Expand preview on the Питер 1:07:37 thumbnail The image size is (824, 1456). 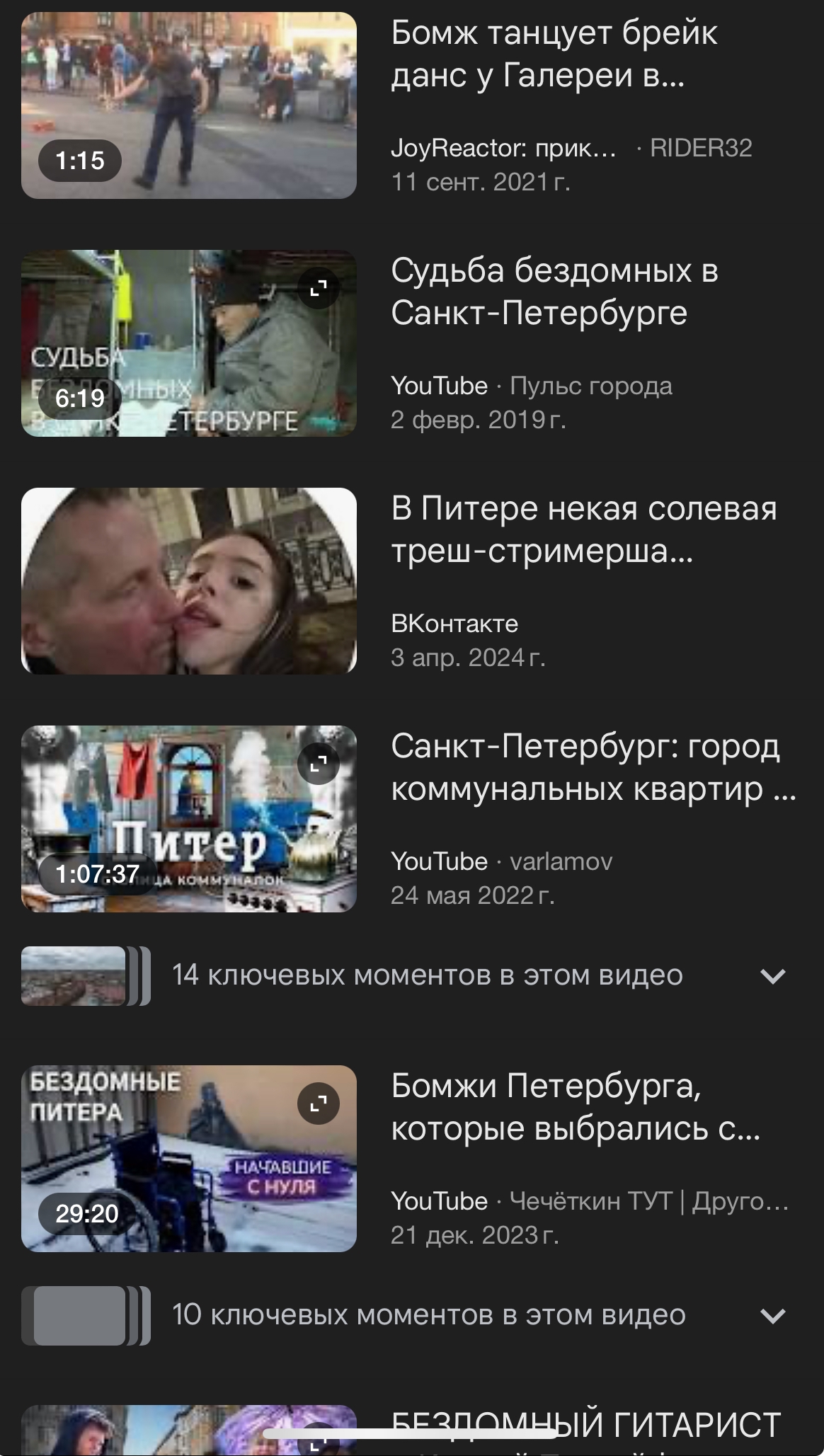(x=319, y=764)
